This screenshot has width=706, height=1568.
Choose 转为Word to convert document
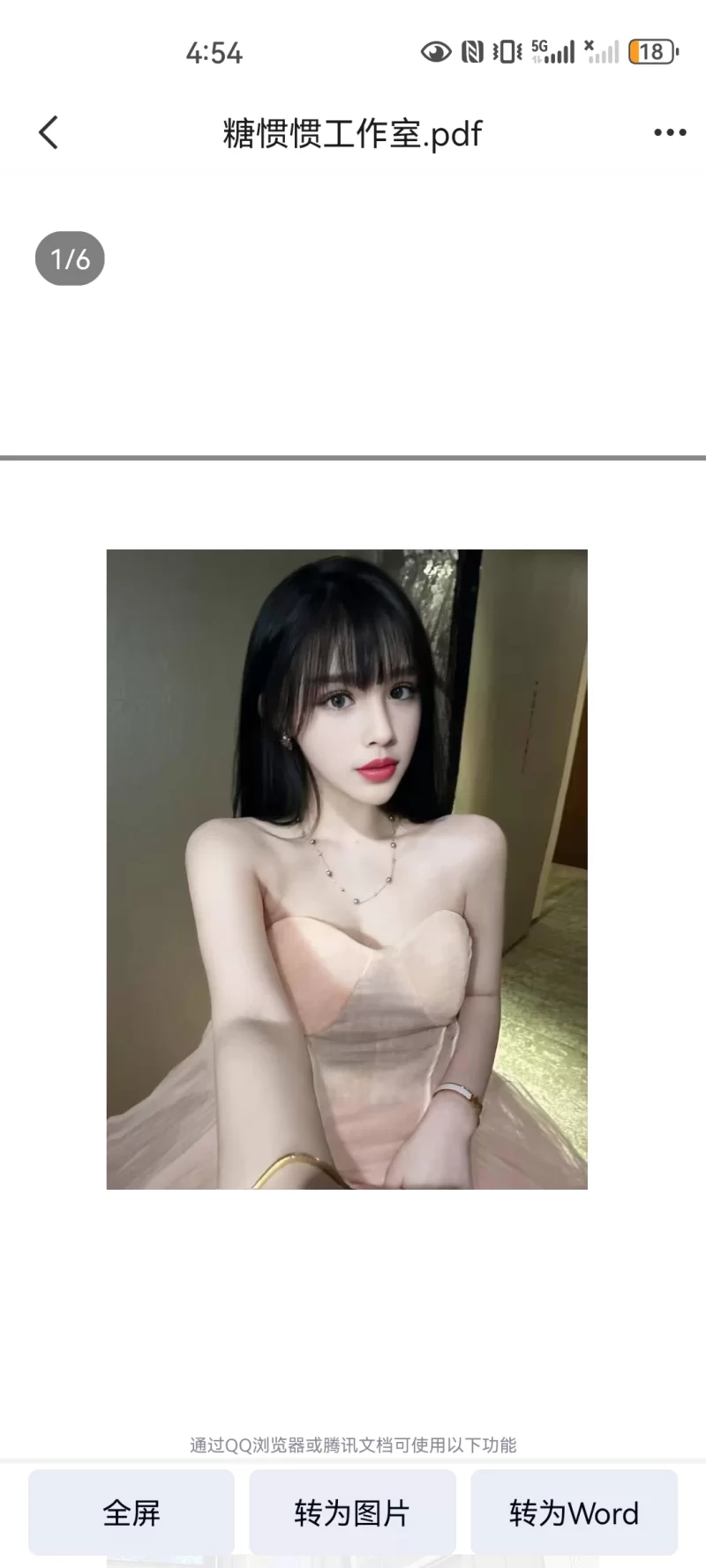tap(574, 1512)
